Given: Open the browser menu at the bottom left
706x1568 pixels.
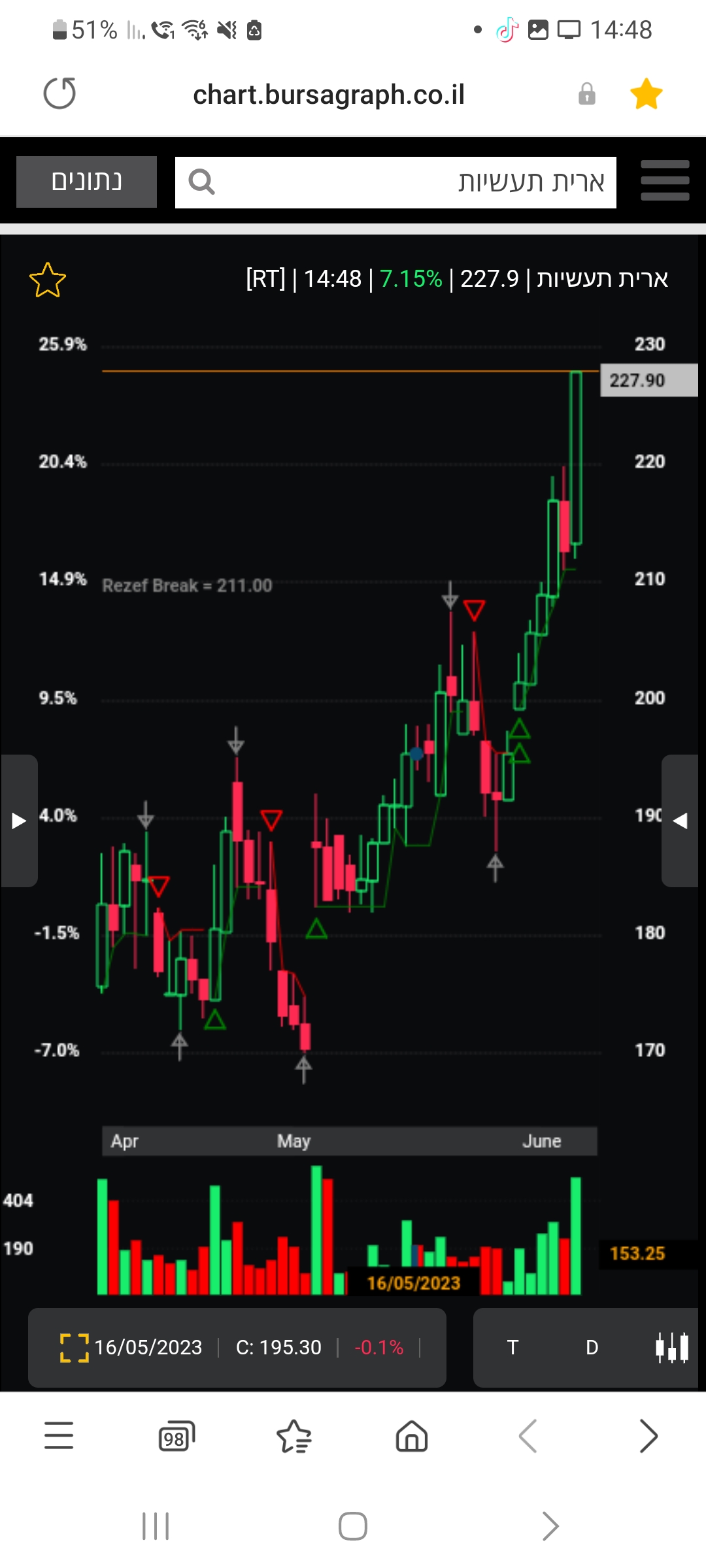Looking at the screenshot, I should point(59,1435).
